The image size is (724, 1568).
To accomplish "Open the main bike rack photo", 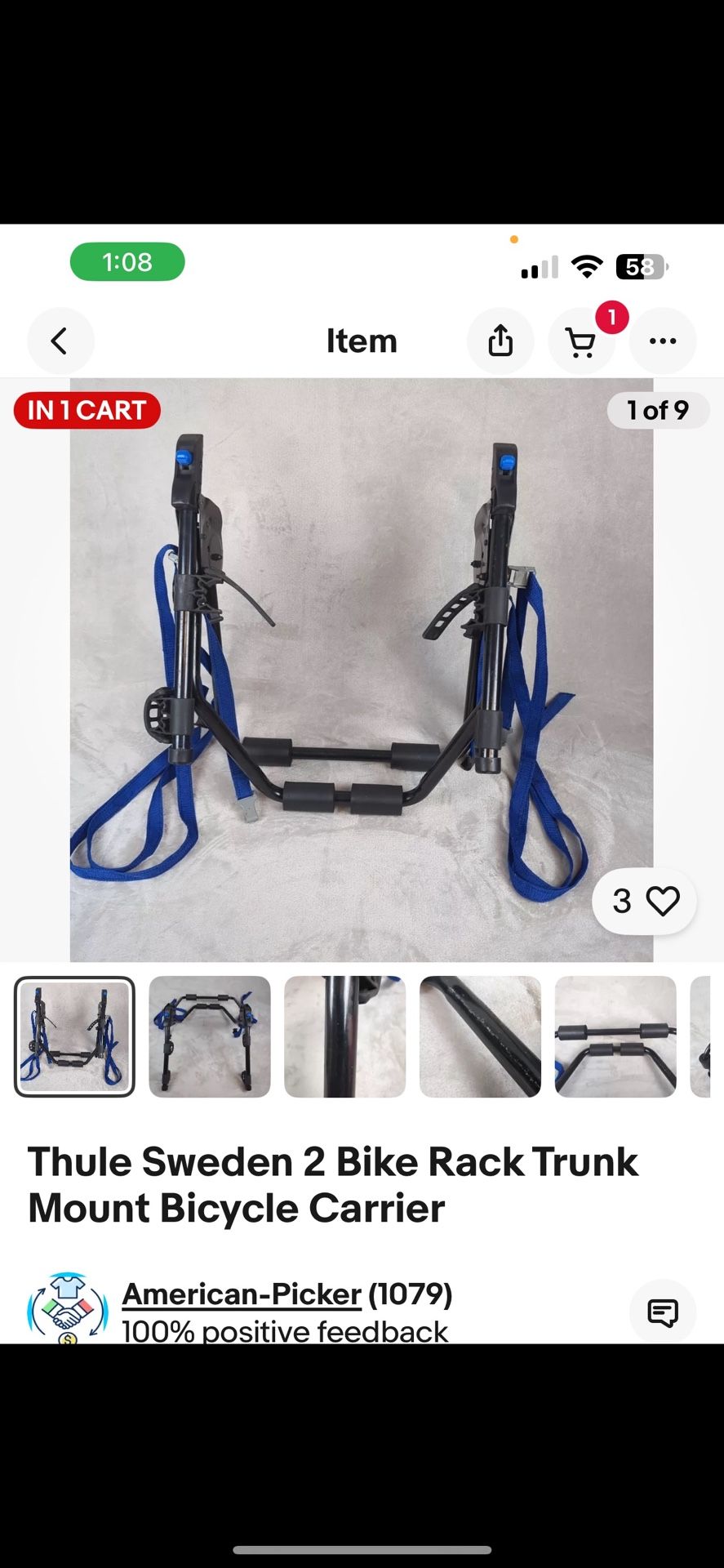I will coord(361,670).
